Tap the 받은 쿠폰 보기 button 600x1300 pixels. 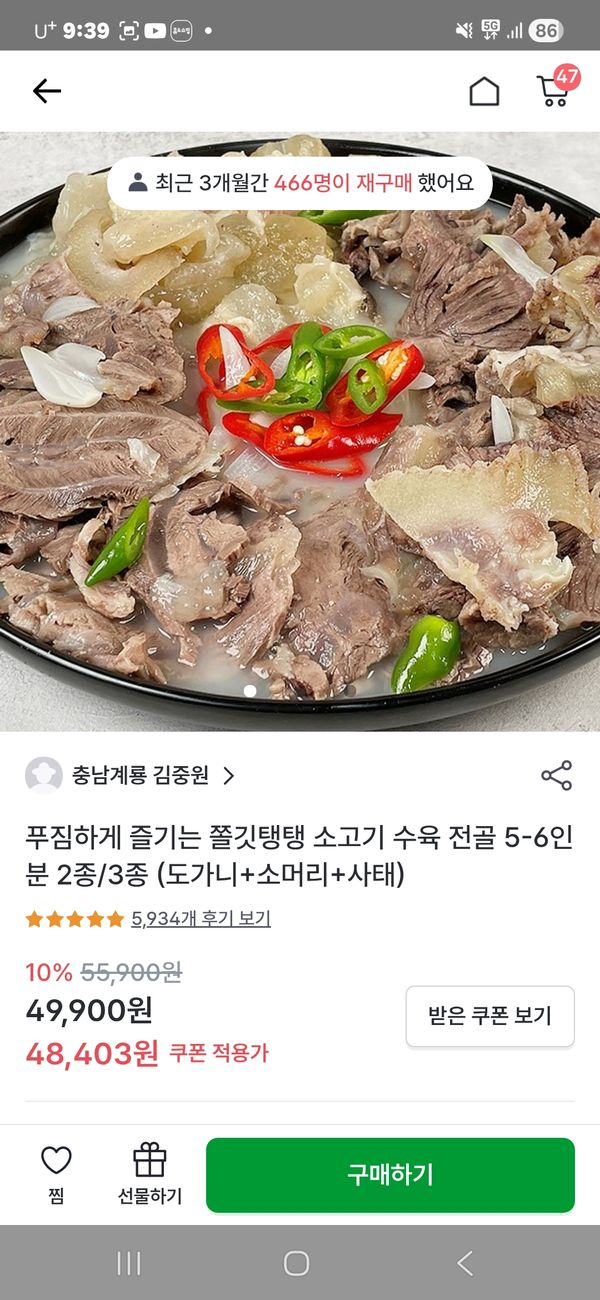click(x=490, y=1016)
